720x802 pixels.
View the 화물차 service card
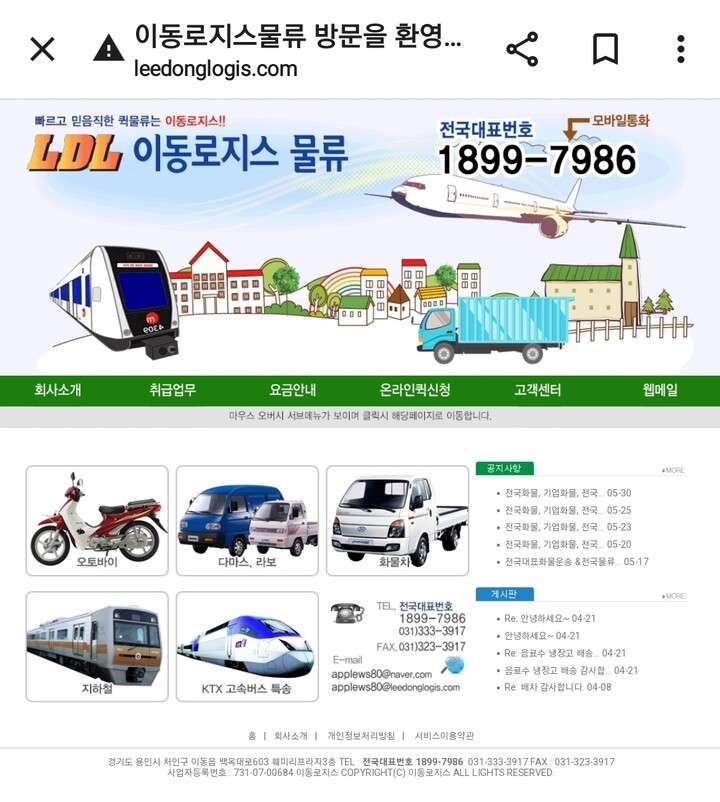point(397,520)
